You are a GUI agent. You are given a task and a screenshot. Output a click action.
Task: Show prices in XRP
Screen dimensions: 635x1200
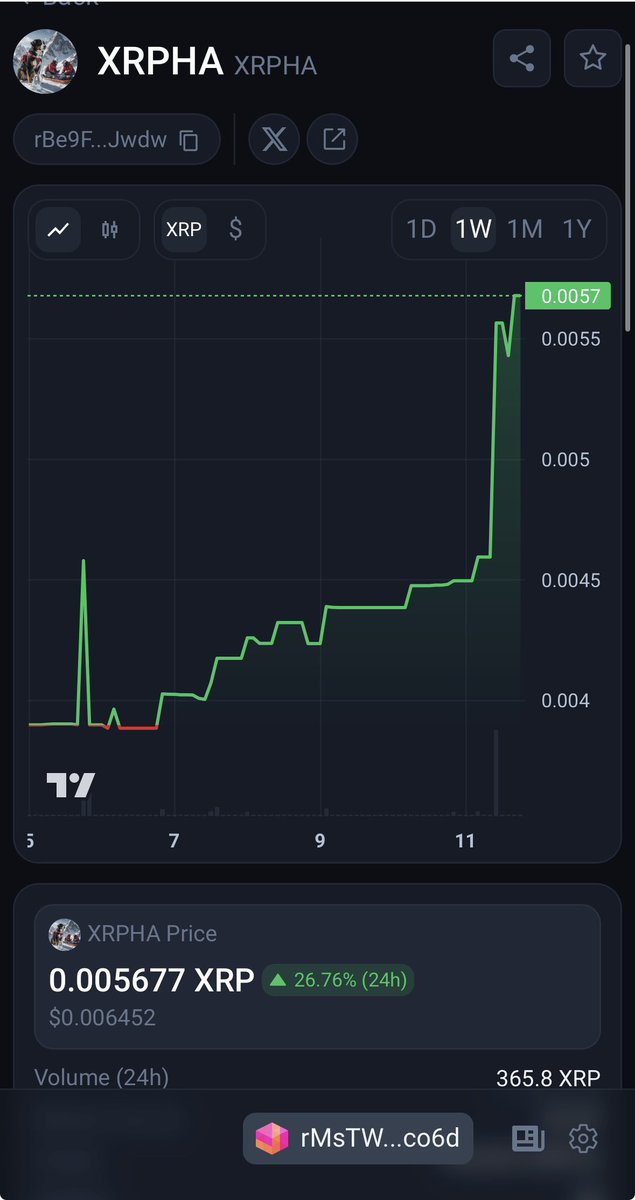(184, 229)
